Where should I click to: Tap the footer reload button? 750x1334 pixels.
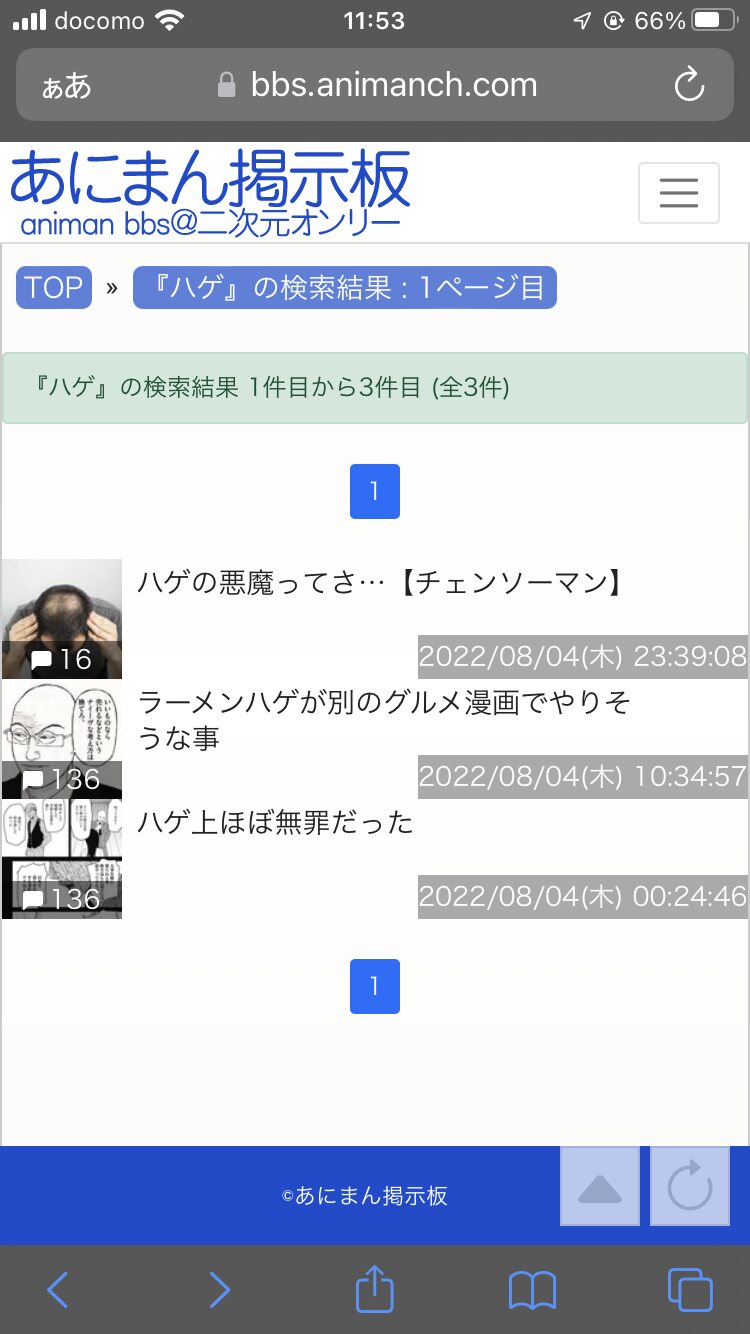click(690, 1186)
